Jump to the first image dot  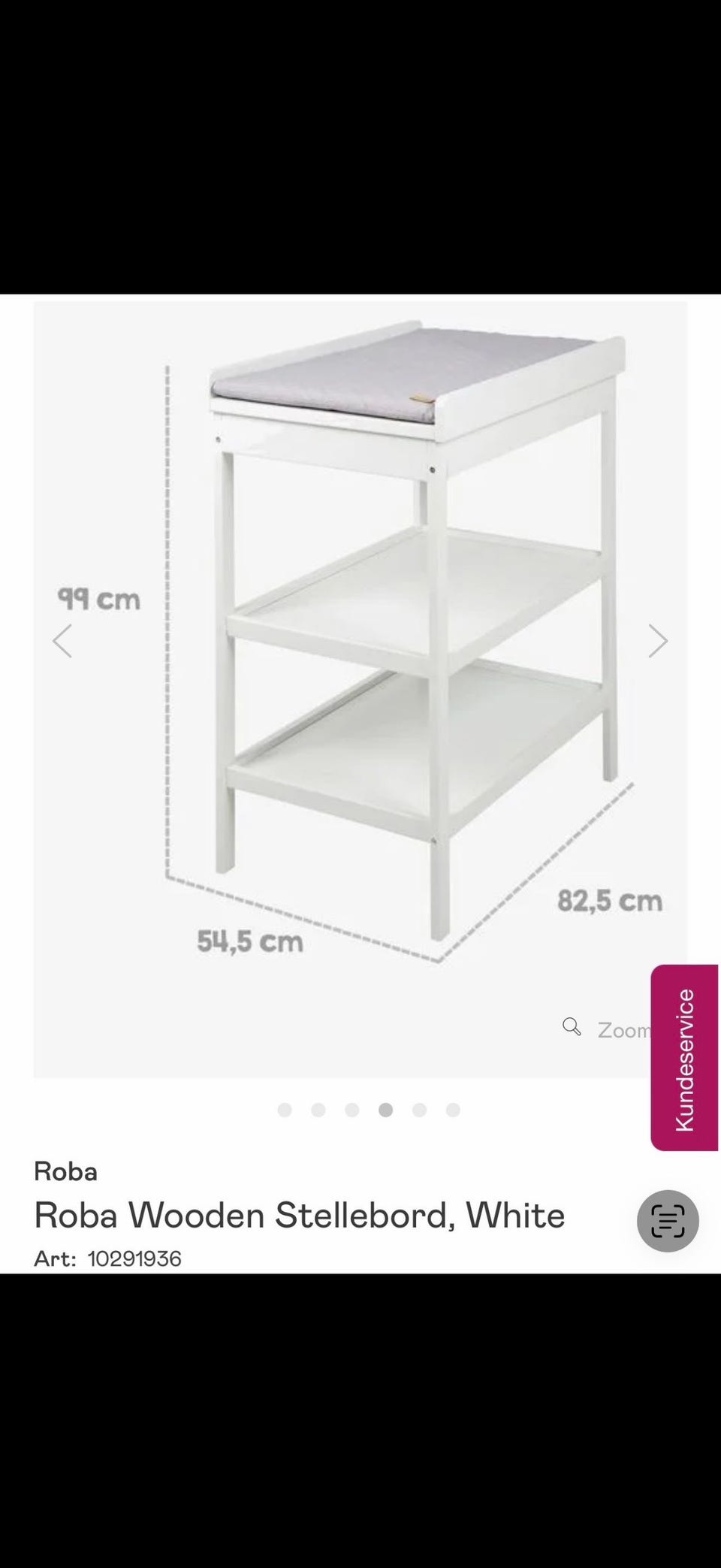[x=285, y=1110]
